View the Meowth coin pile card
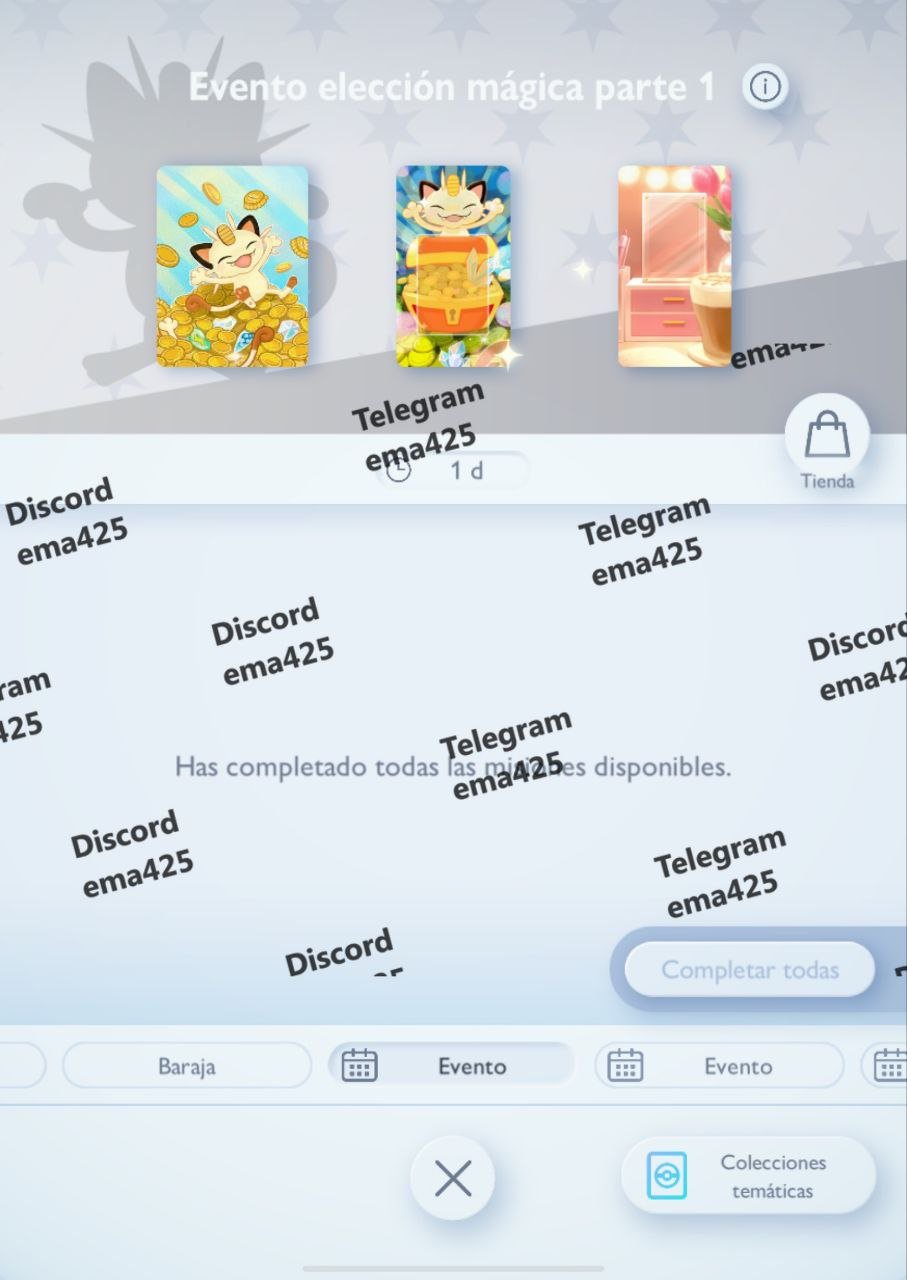Viewport: 907px width, 1280px height. pos(232,266)
